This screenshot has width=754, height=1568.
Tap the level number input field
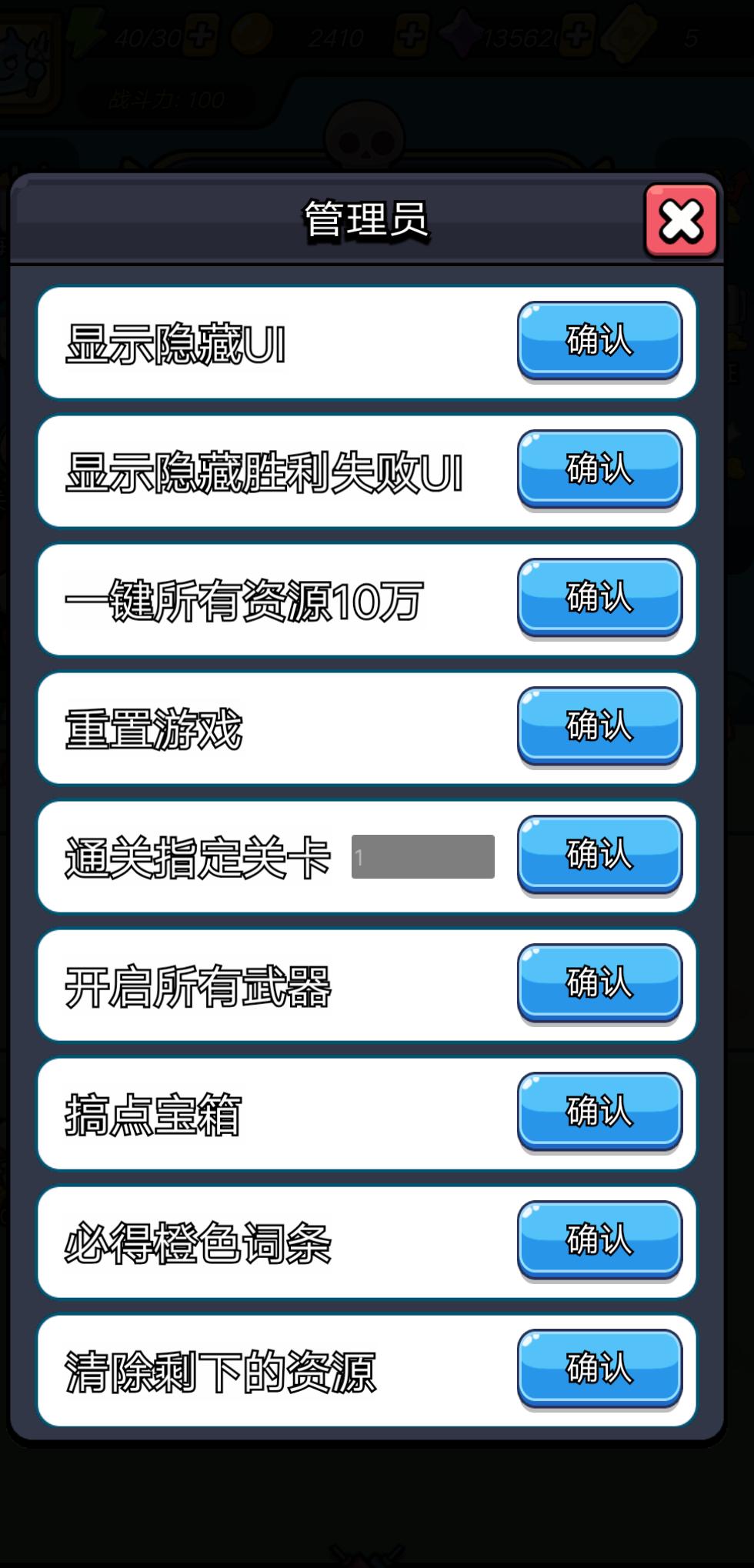pos(422,856)
